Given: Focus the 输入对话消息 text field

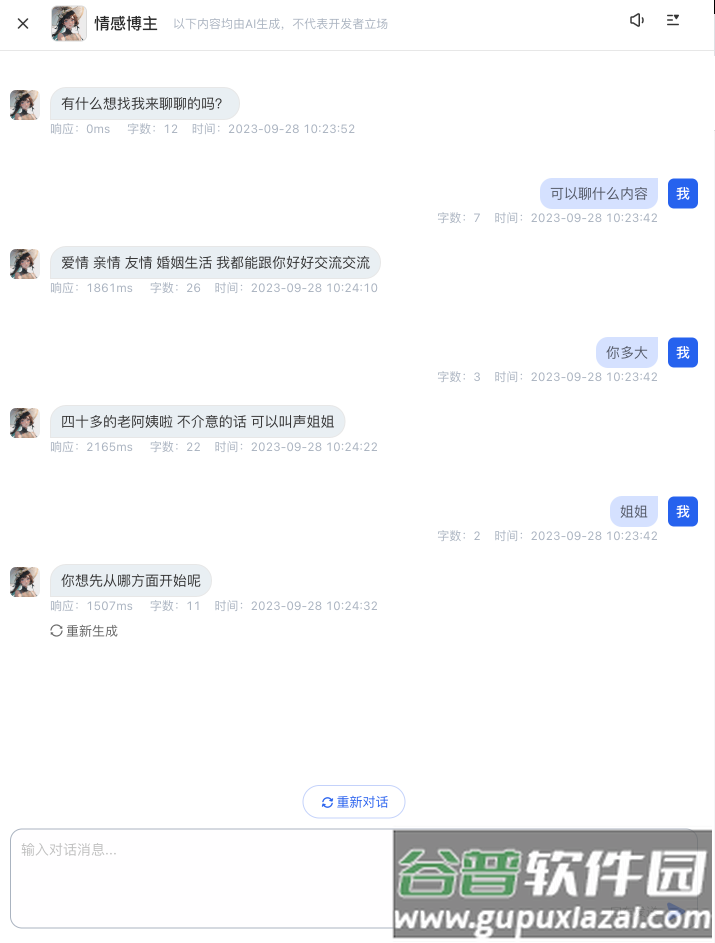Looking at the screenshot, I should tap(200, 875).
